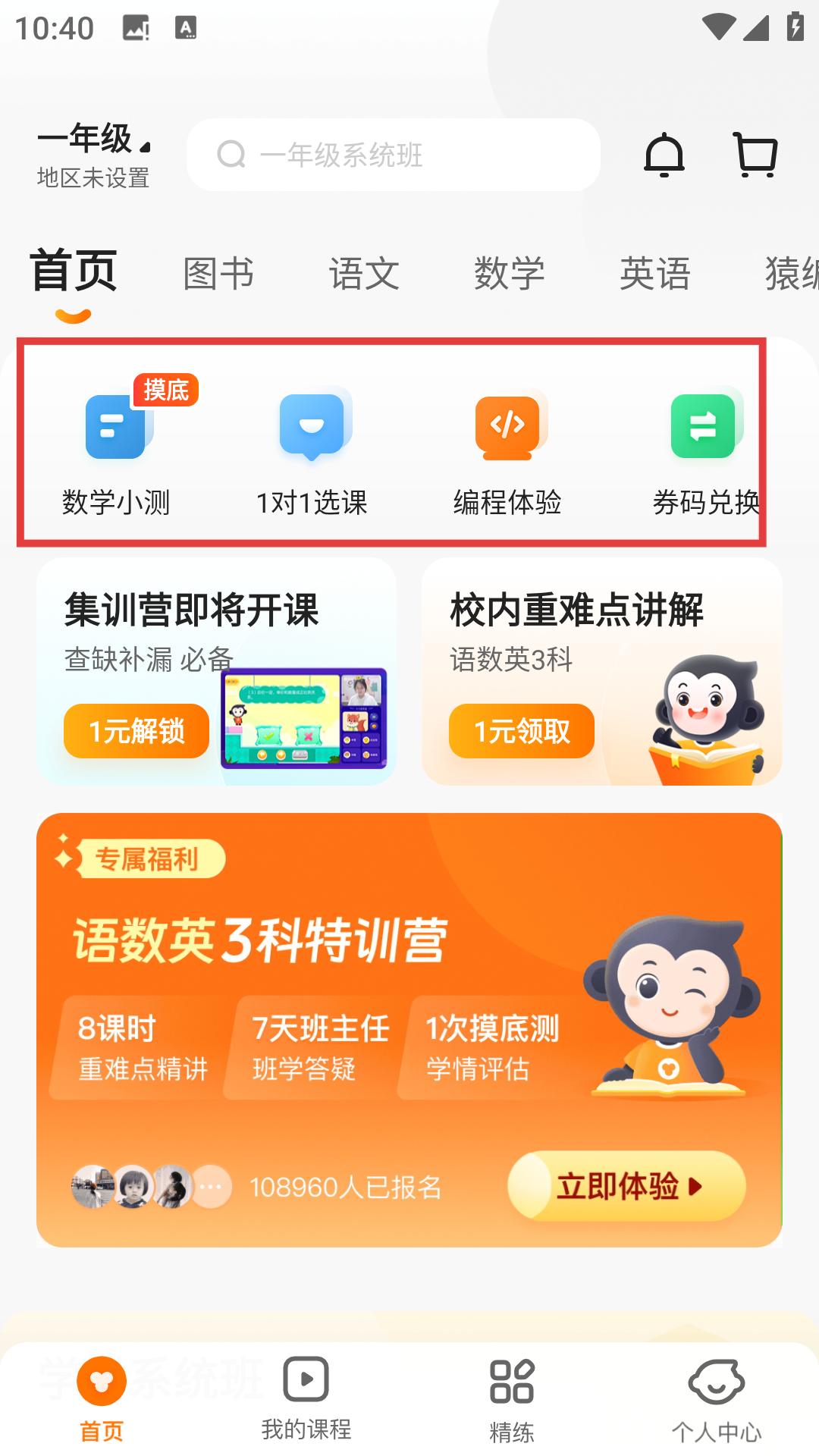Tap the 1元领取 button
The height and width of the screenshot is (1456, 819).
click(522, 731)
